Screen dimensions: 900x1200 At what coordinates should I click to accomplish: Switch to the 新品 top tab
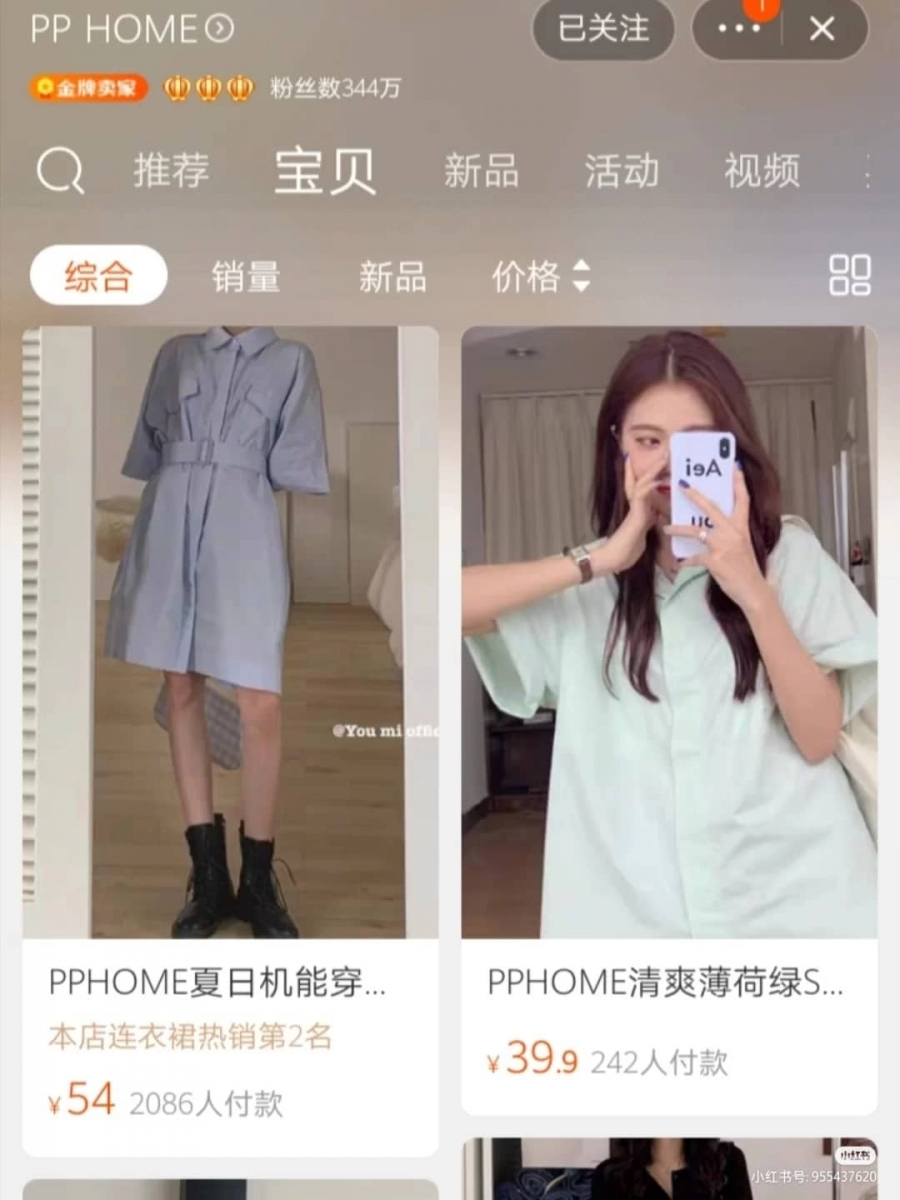pyautogui.click(x=481, y=171)
